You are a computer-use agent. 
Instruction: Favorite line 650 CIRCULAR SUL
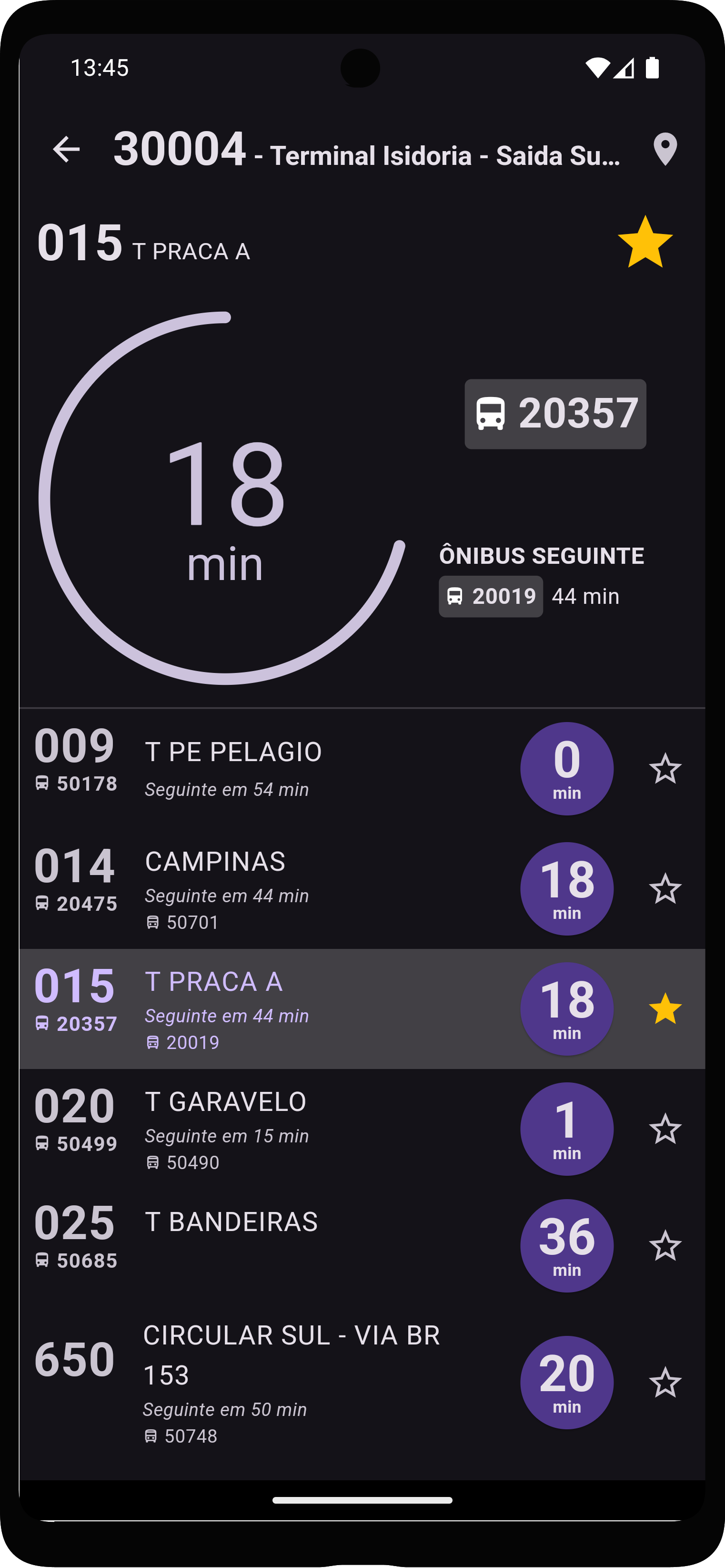click(x=665, y=1382)
